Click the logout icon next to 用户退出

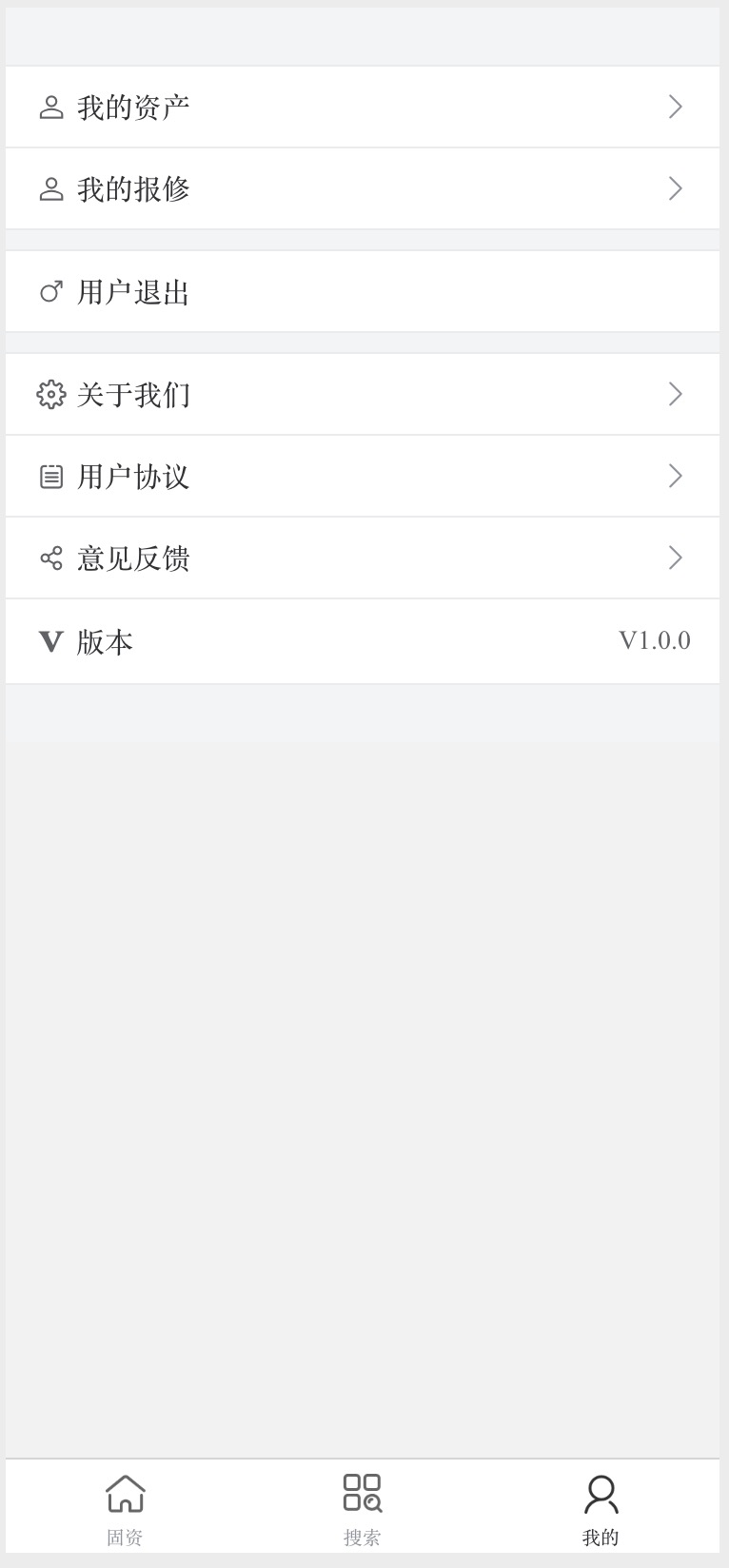(51, 291)
